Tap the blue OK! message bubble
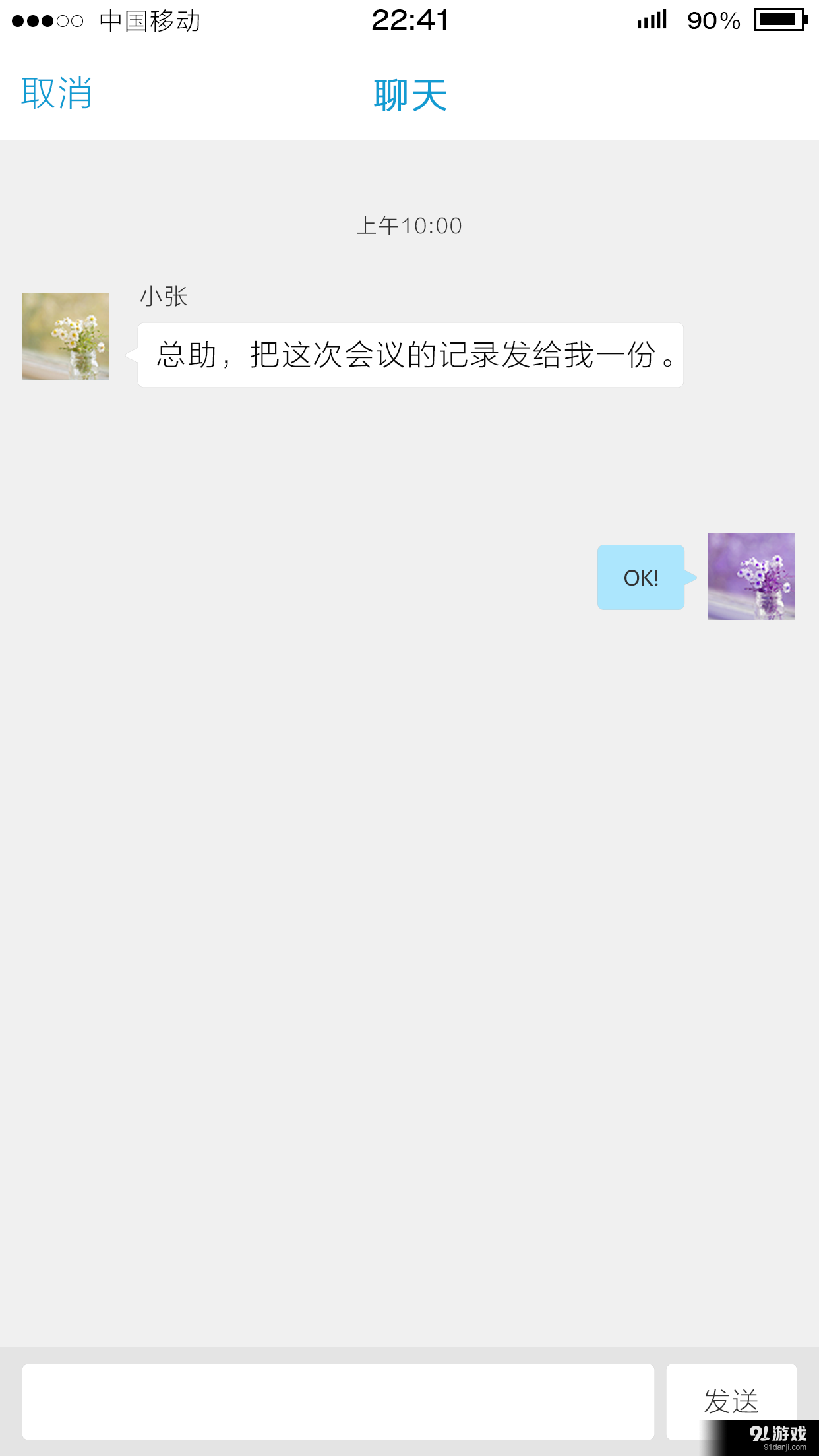 click(640, 577)
